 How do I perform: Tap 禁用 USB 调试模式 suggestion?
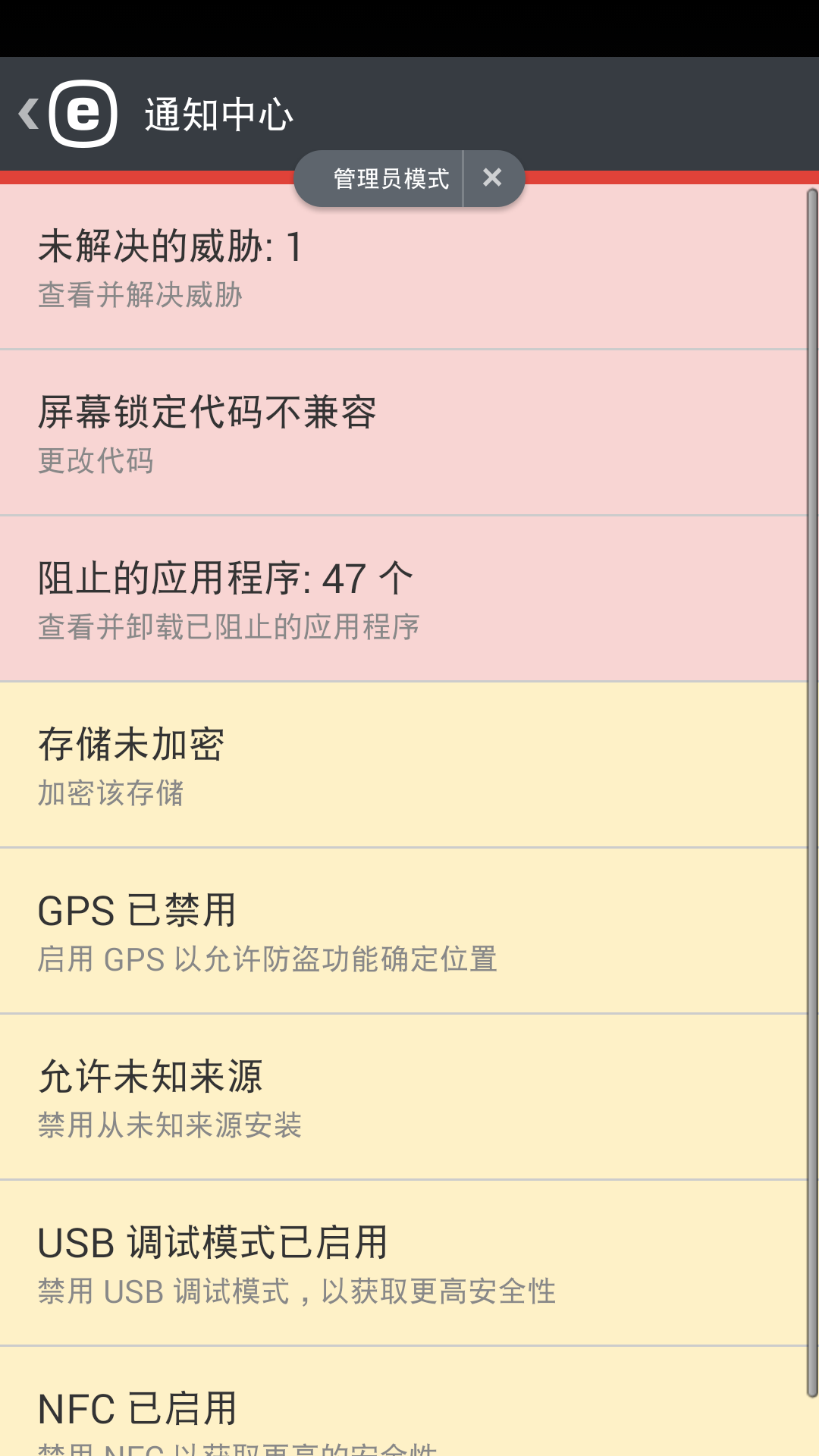(x=297, y=1293)
